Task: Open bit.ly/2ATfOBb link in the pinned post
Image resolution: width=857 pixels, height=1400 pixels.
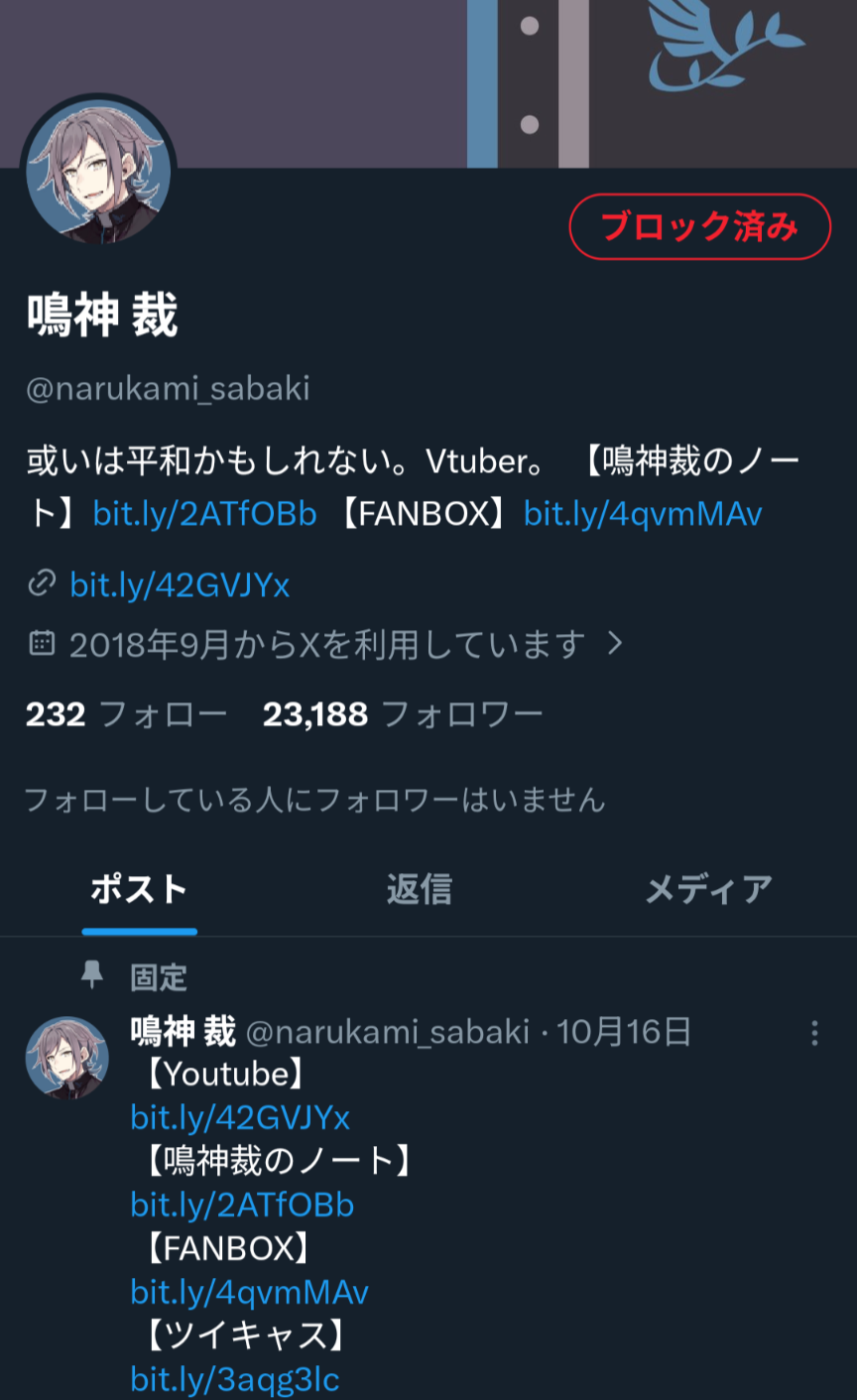Action: tap(242, 1205)
